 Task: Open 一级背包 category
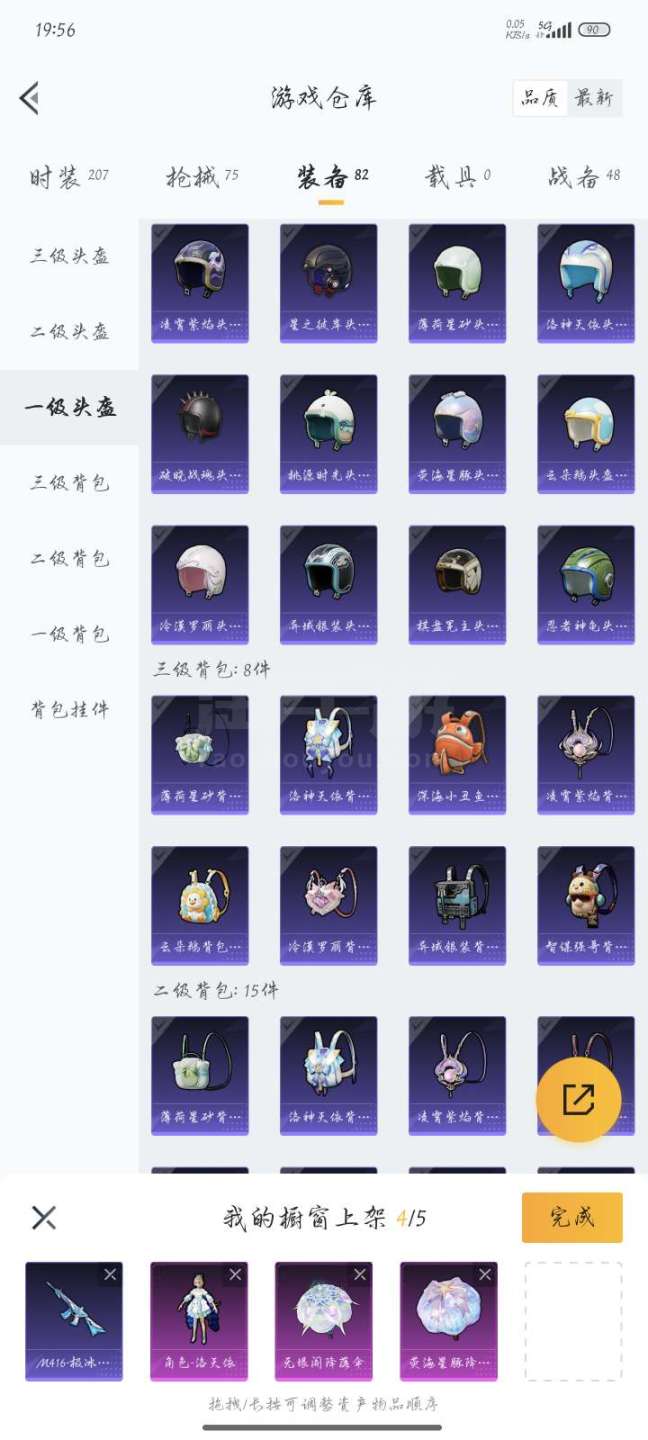click(x=69, y=635)
